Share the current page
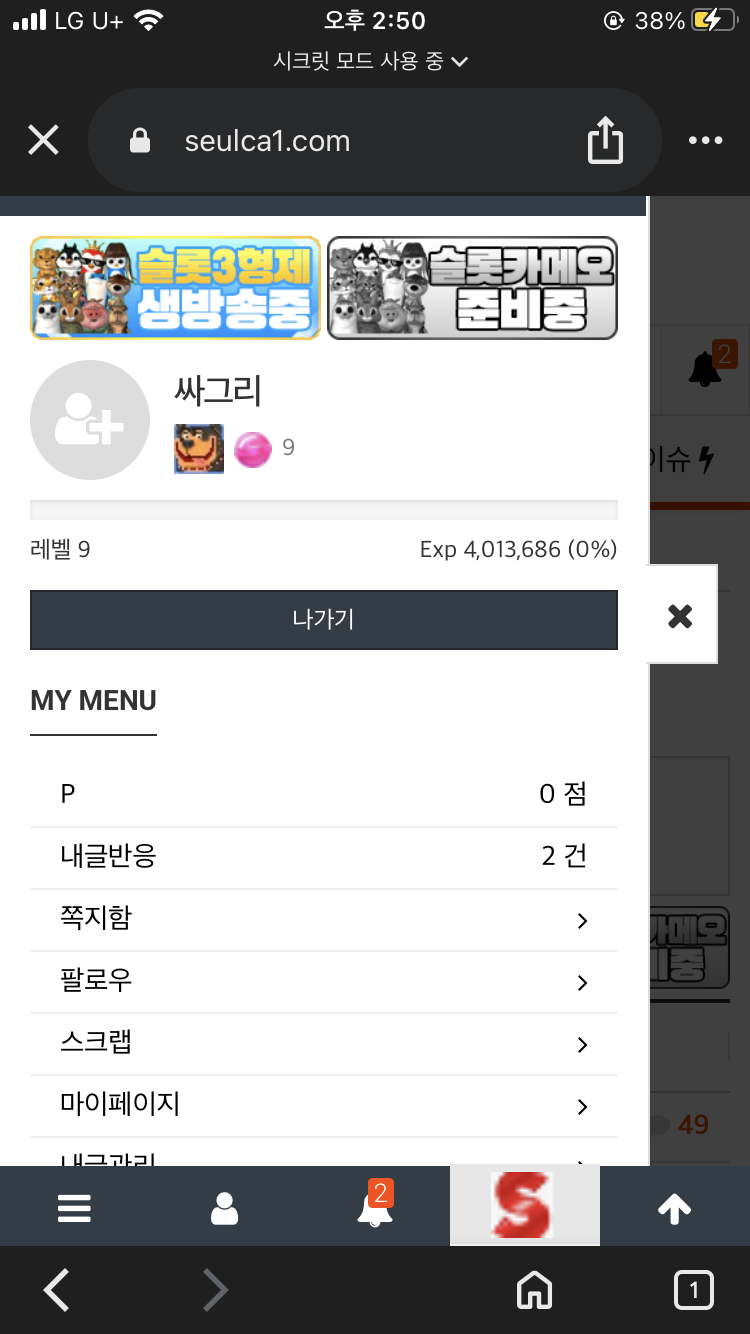This screenshot has height=1334, width=750. (605, 141)
